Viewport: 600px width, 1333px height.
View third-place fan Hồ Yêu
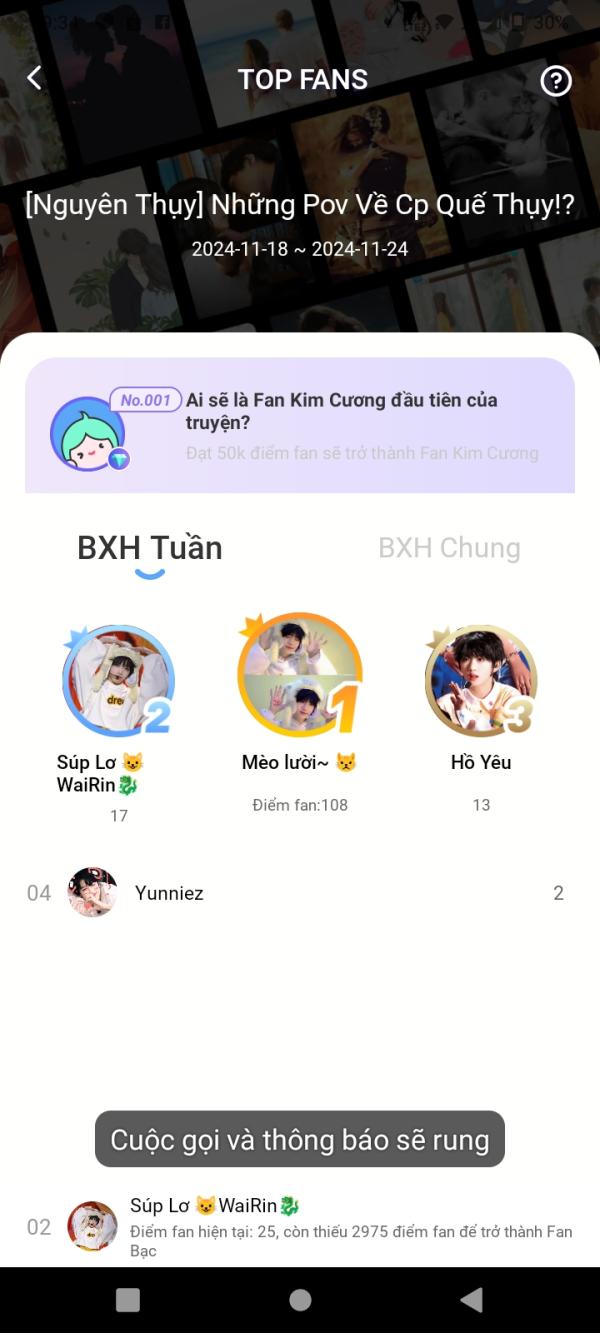tap(481, 680)
